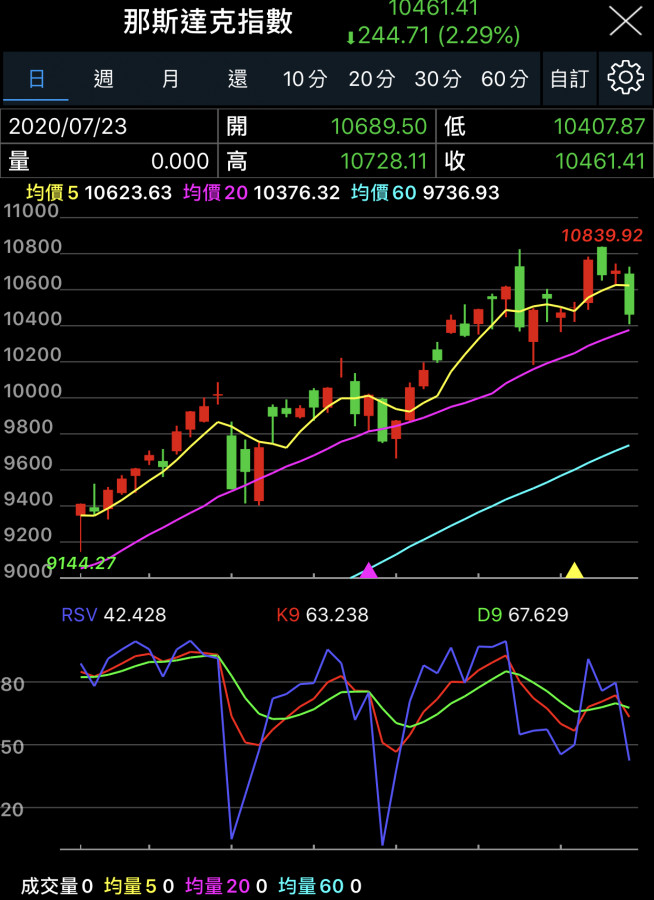Image resolution: width=654 pixels, height=900 pixels.
Task: Show the 10分 minute chart
Action: point(304,79)
